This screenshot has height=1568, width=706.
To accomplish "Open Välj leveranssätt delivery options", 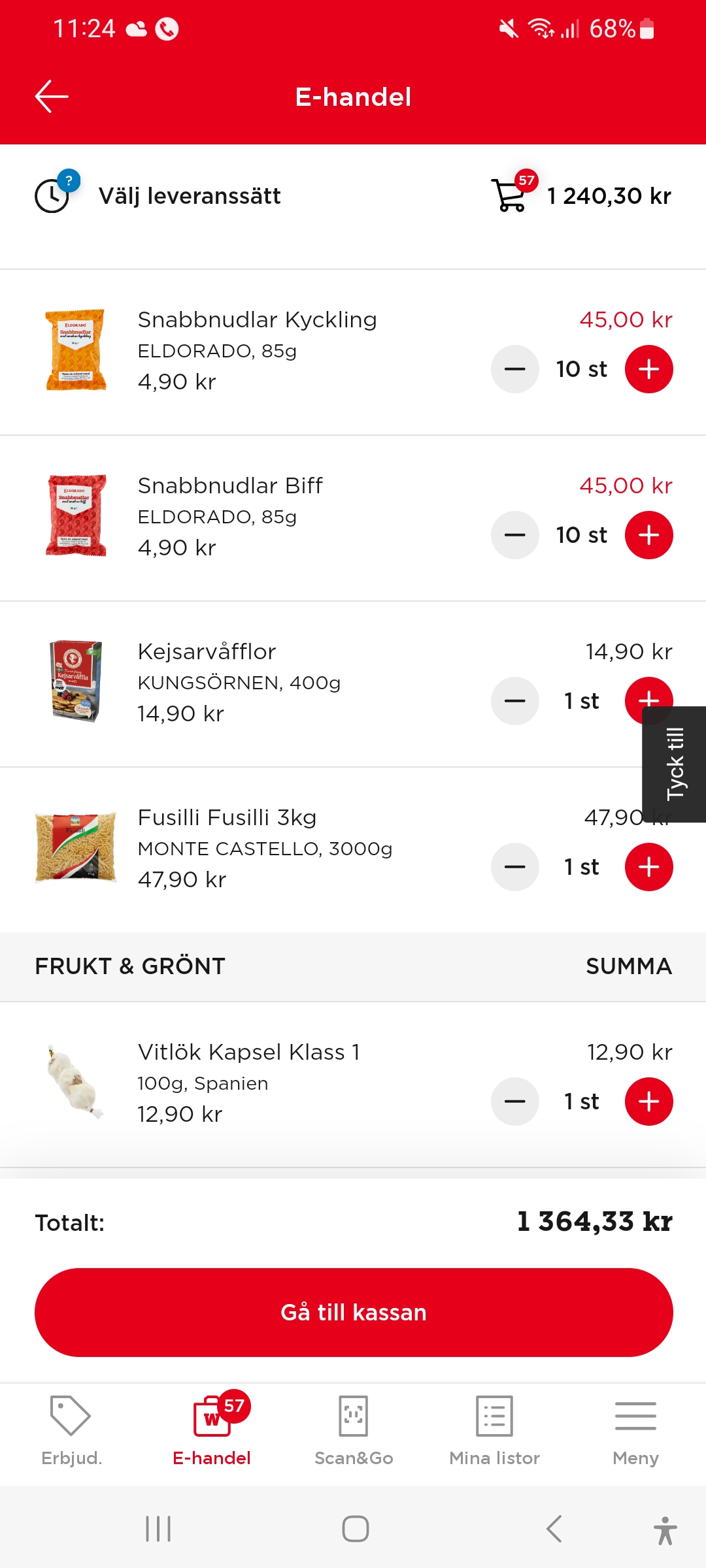I will coord(190,196).
